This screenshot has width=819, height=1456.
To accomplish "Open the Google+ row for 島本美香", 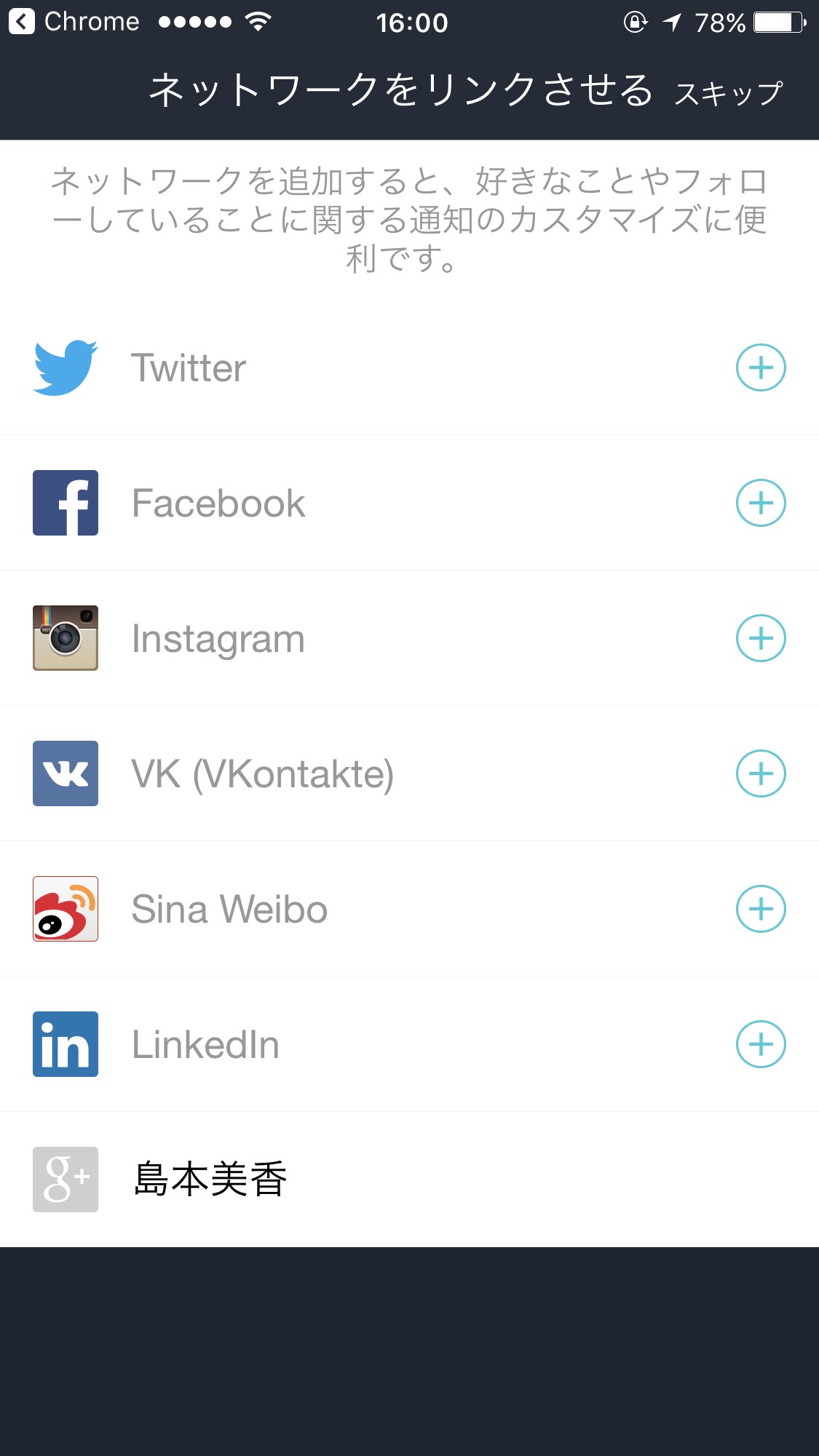I will [211, 1179].
